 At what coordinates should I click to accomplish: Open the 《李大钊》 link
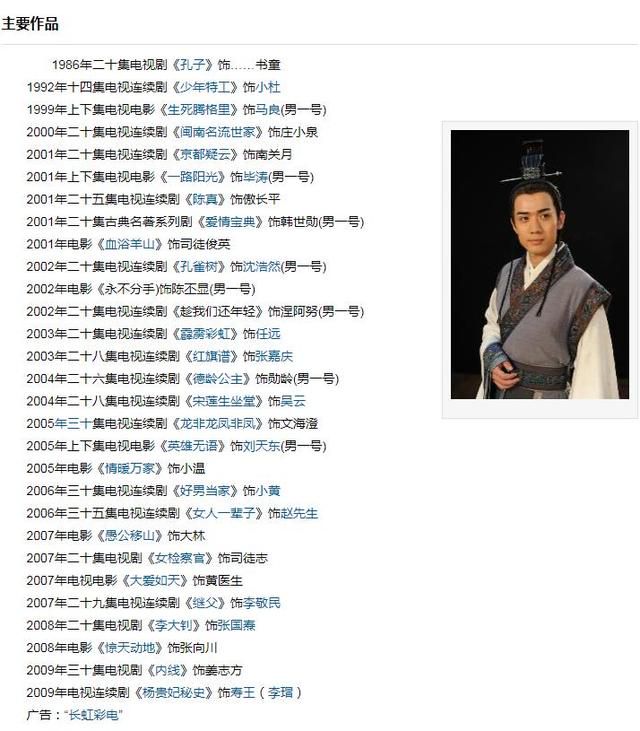(x=173, y=625)
